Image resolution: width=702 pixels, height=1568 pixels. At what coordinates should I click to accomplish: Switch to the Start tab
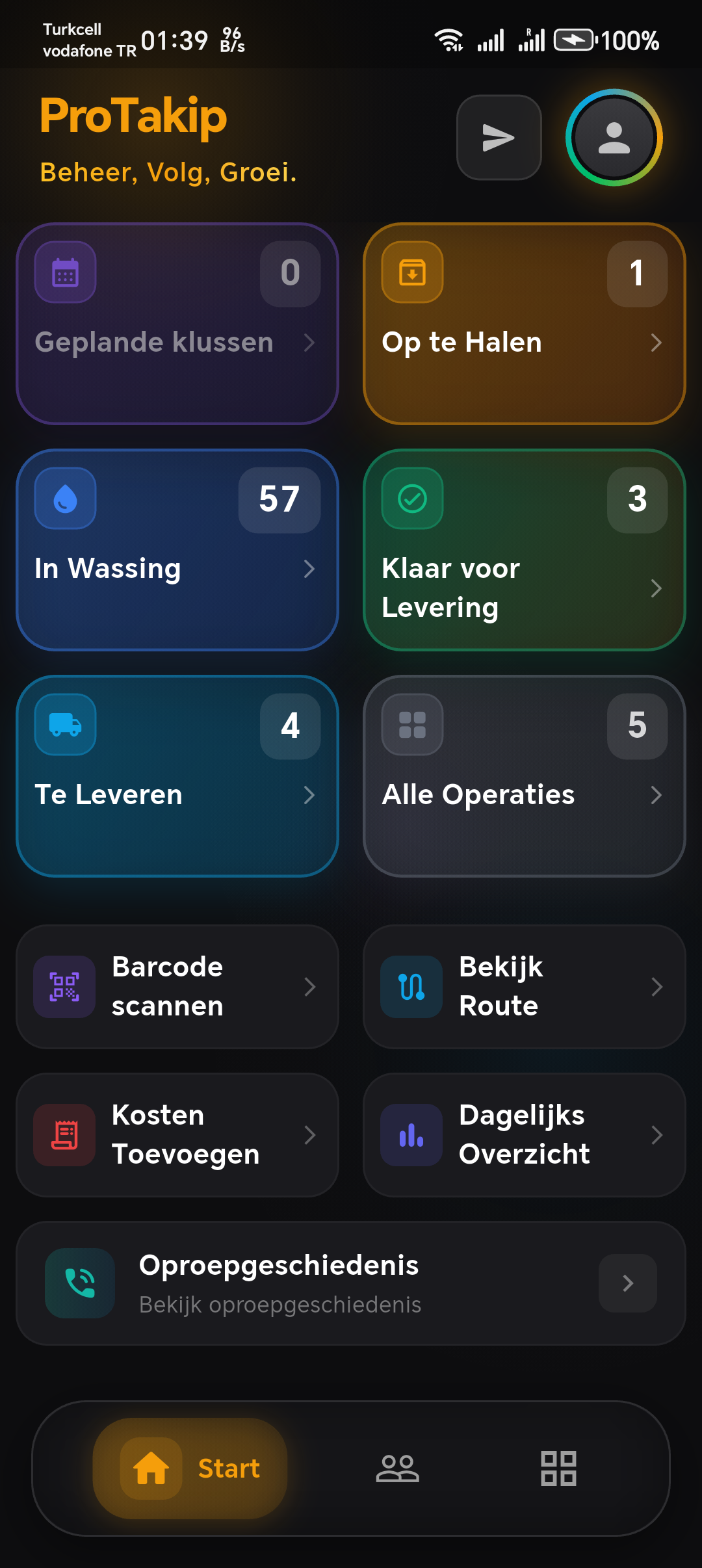pyautogui.click(x=188, y=1468)
